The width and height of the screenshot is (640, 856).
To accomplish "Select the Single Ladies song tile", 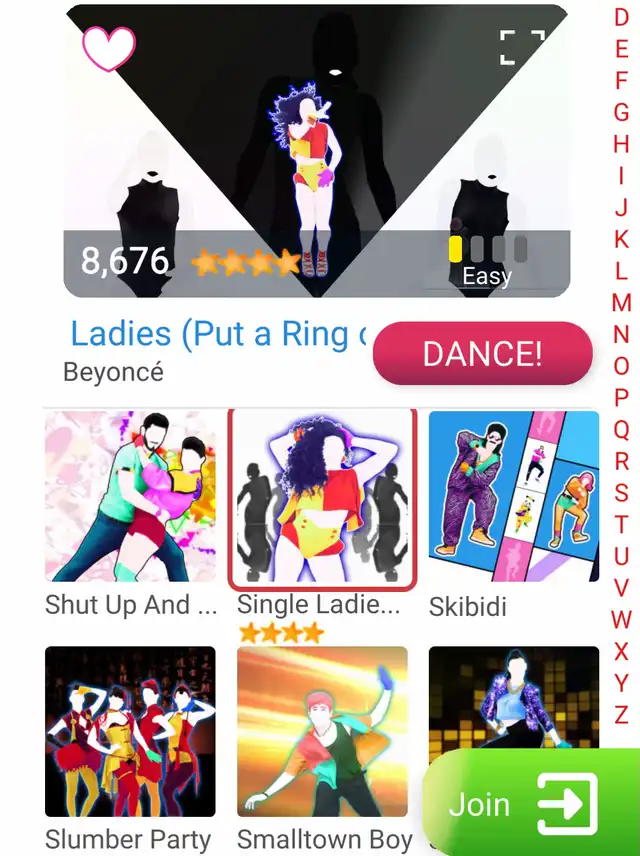I will (322, 497).
